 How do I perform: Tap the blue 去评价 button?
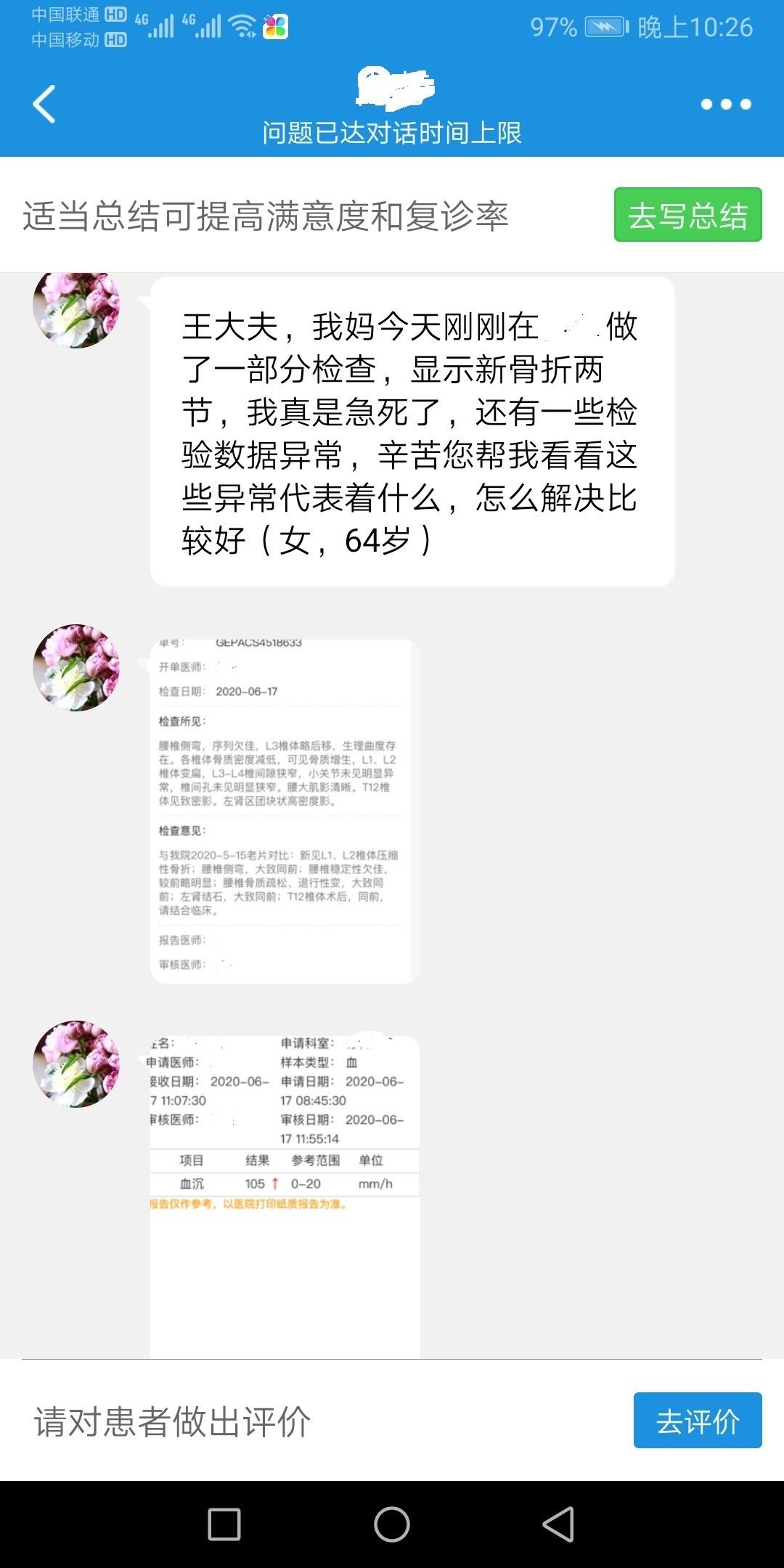pyautogui.click(x=697, y=1421)
